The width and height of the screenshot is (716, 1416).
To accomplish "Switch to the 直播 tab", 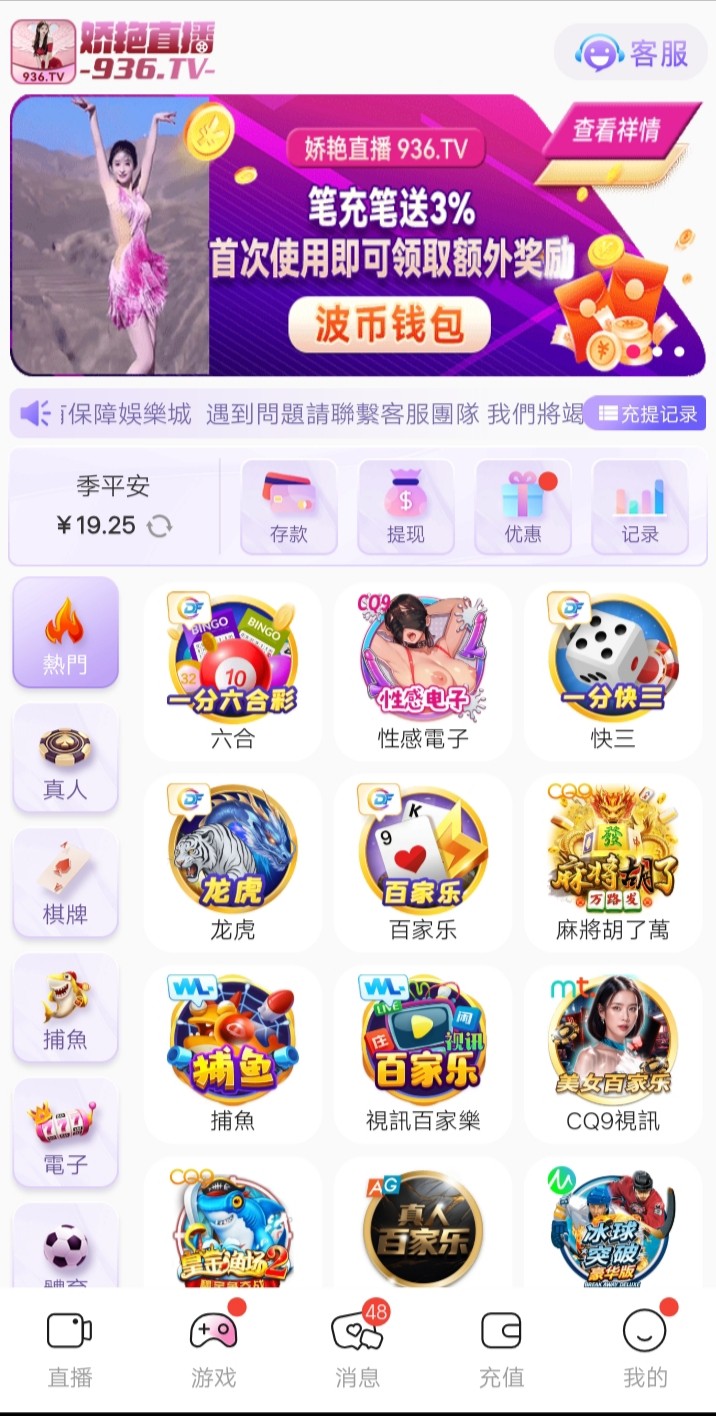I will (x=70, y=1349).
